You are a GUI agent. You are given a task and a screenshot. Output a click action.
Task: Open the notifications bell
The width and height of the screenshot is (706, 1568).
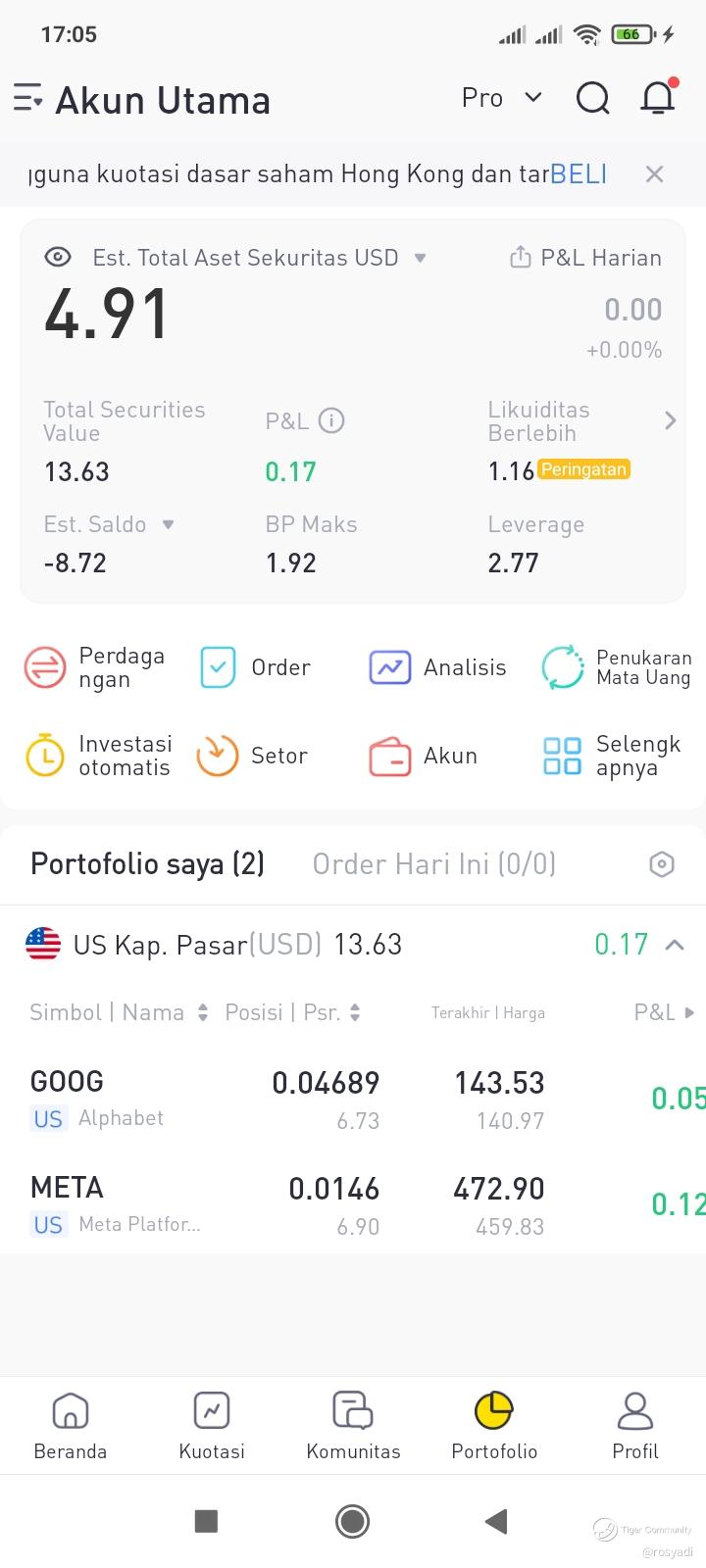point(658,98)
